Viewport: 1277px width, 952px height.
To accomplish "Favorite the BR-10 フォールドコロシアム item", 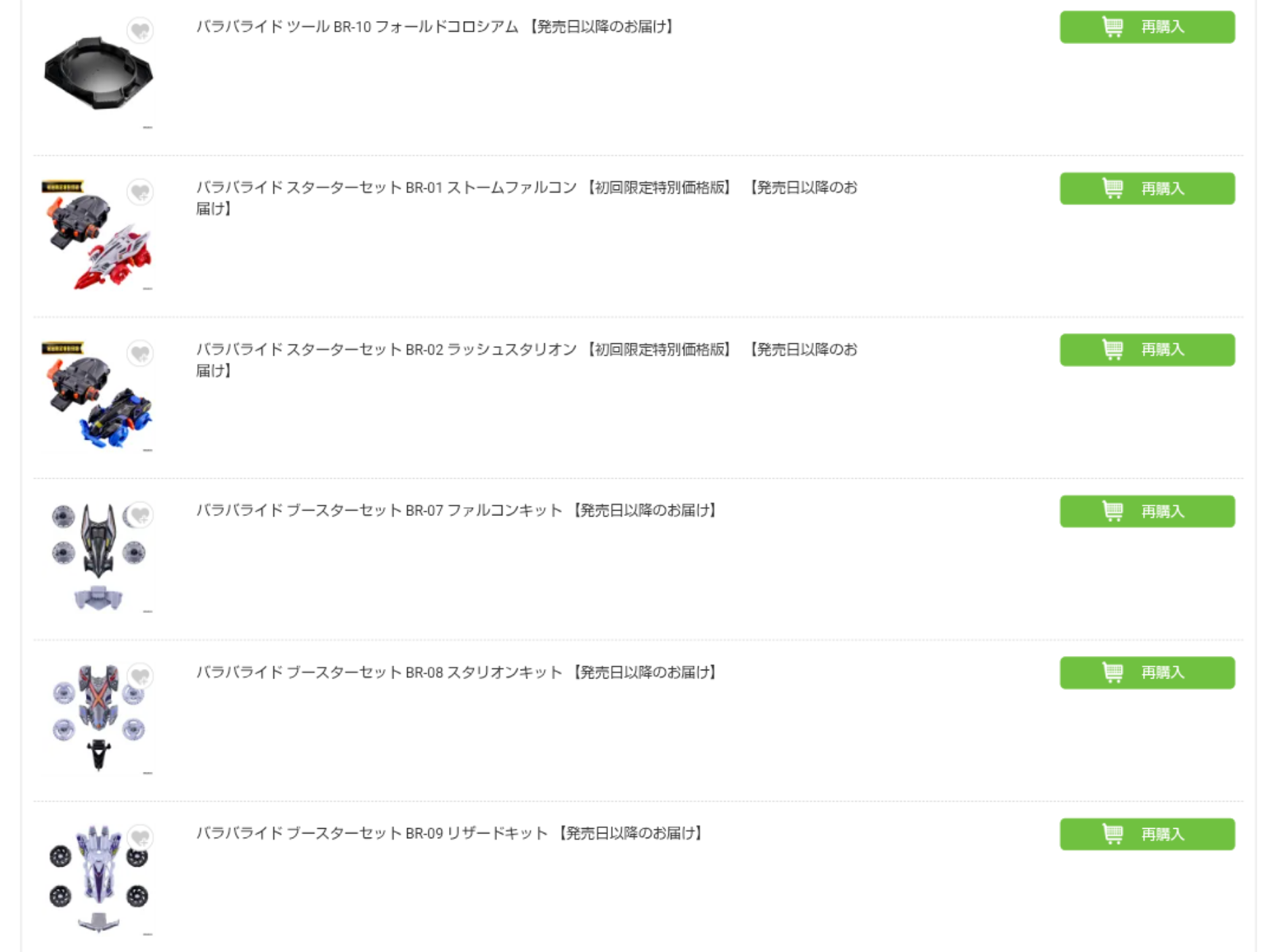I will coord(140,30).
